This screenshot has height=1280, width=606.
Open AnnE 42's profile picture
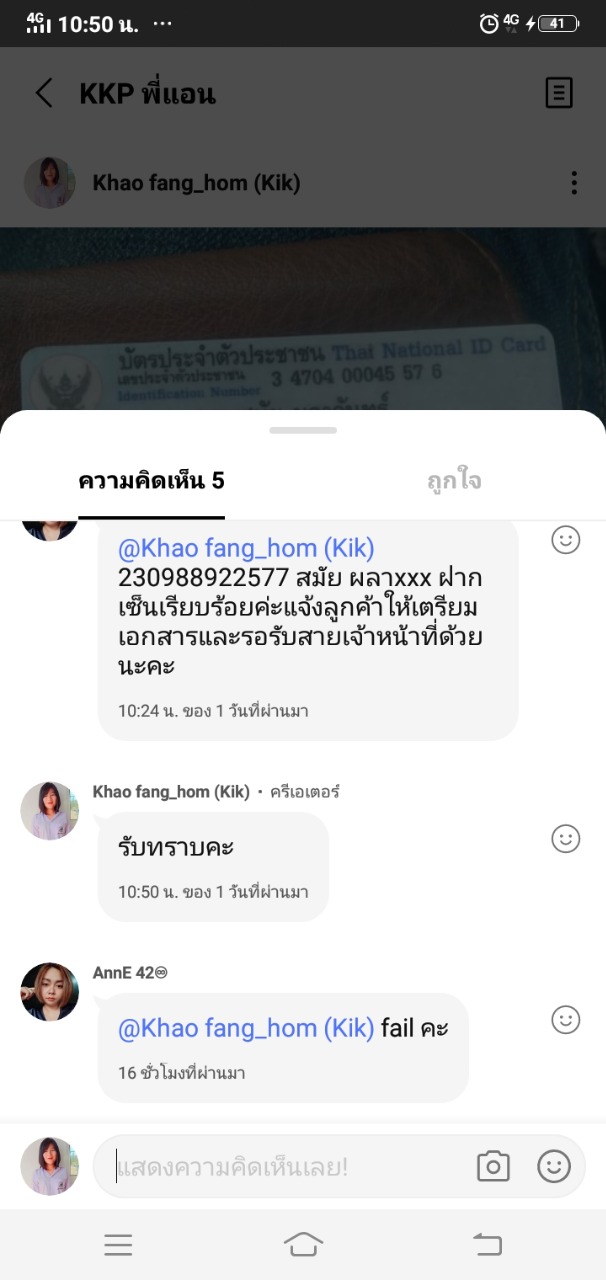click(x=50, y=992)
